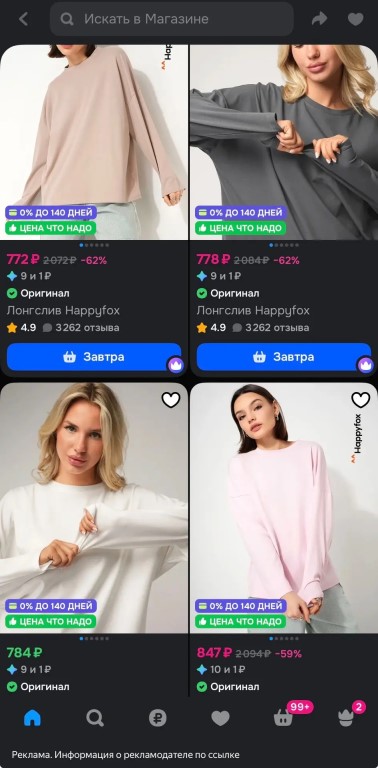Open the favorites heart tab
The image size is (378, 768).
click(x=220, y=718)
